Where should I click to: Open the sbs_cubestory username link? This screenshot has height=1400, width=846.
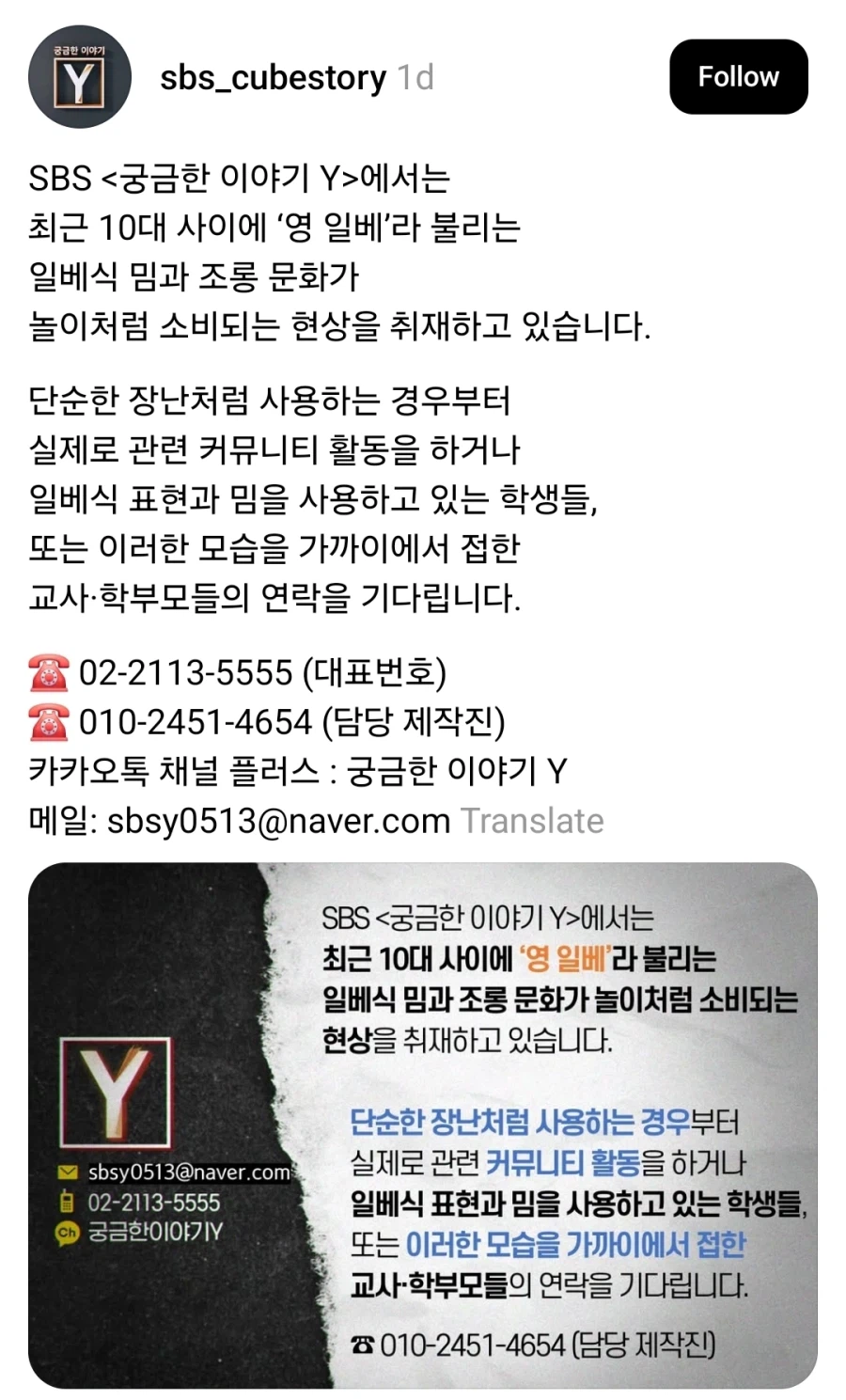click(x=273, y=77)
